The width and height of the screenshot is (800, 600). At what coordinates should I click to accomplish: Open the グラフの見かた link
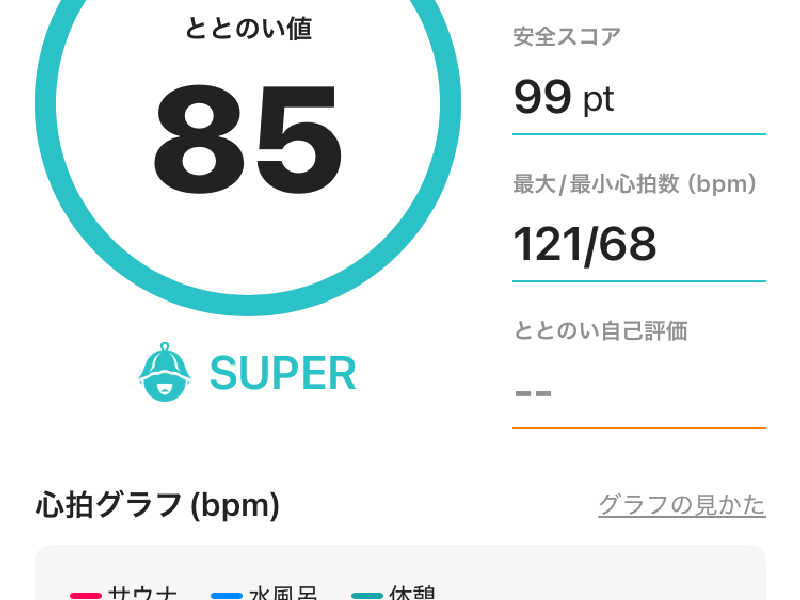coord(681,505)
